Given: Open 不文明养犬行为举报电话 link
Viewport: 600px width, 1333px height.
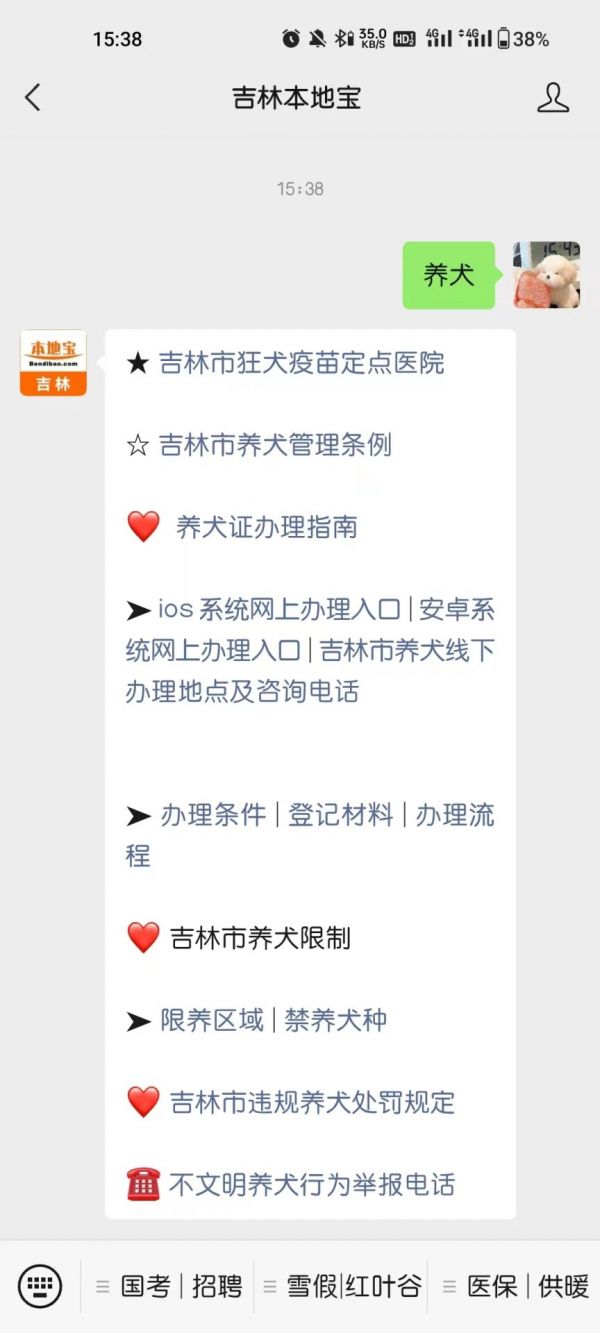Looking at the screenshot, I should coord(311,1185).
